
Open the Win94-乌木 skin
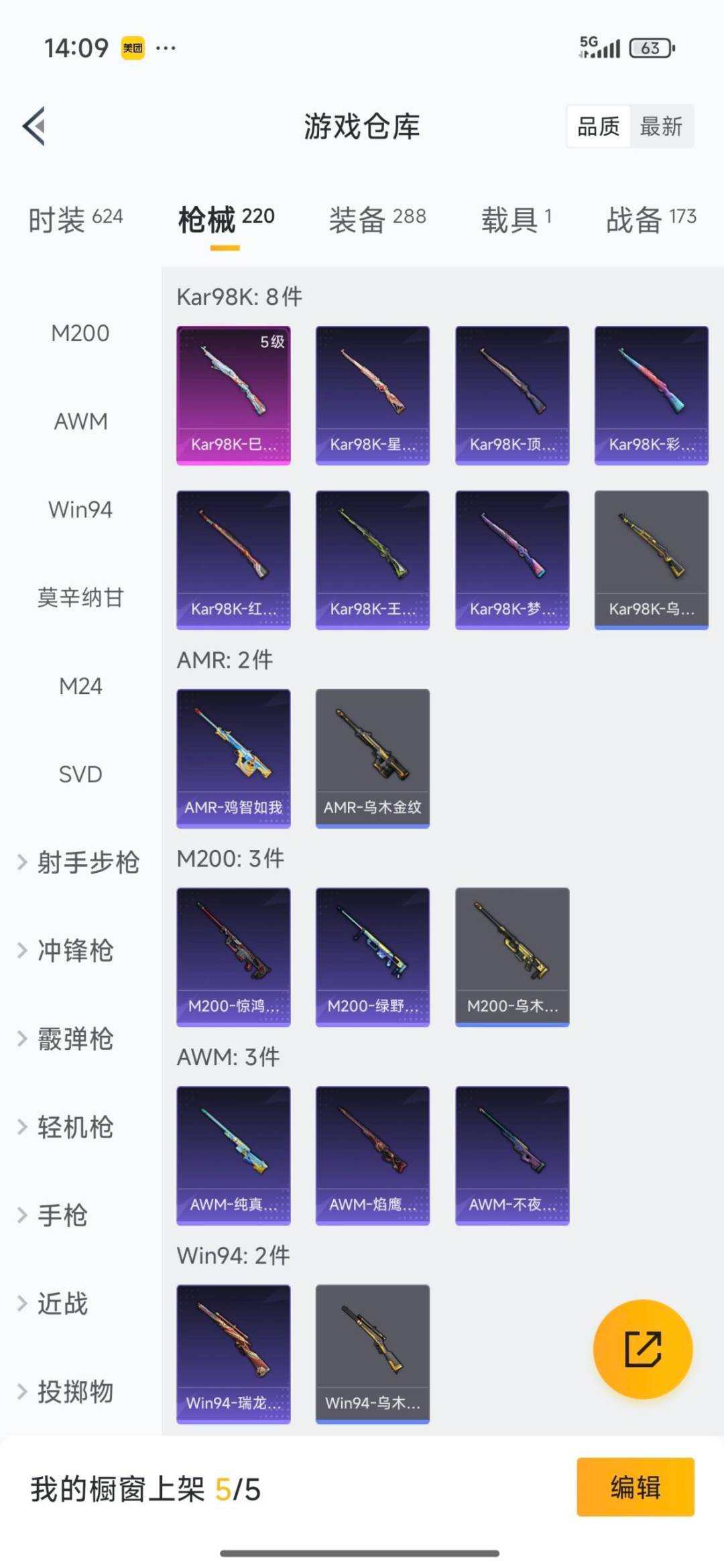pyautogui.click(x=373, y=1352)
